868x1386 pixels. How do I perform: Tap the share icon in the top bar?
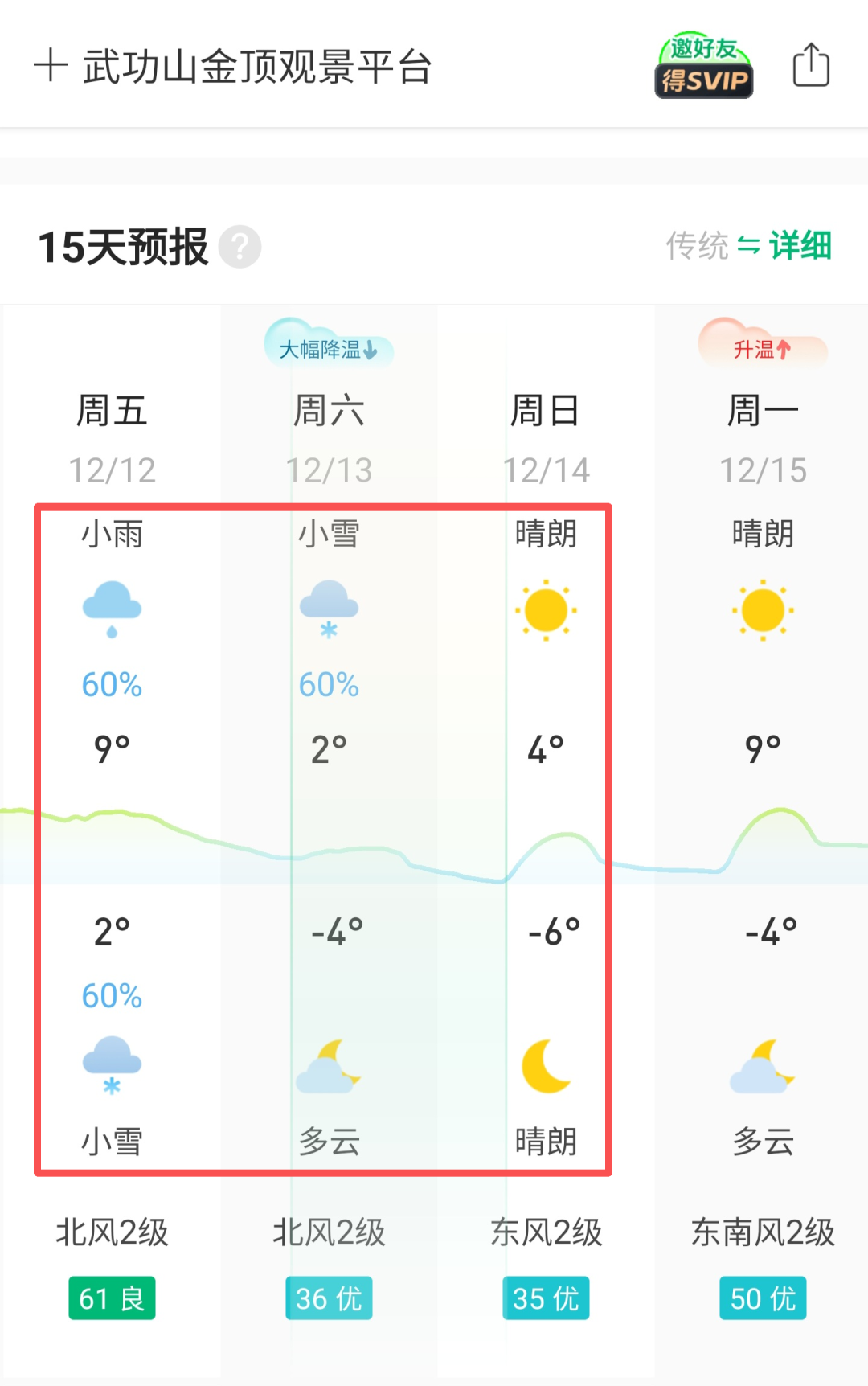(811, 66)
